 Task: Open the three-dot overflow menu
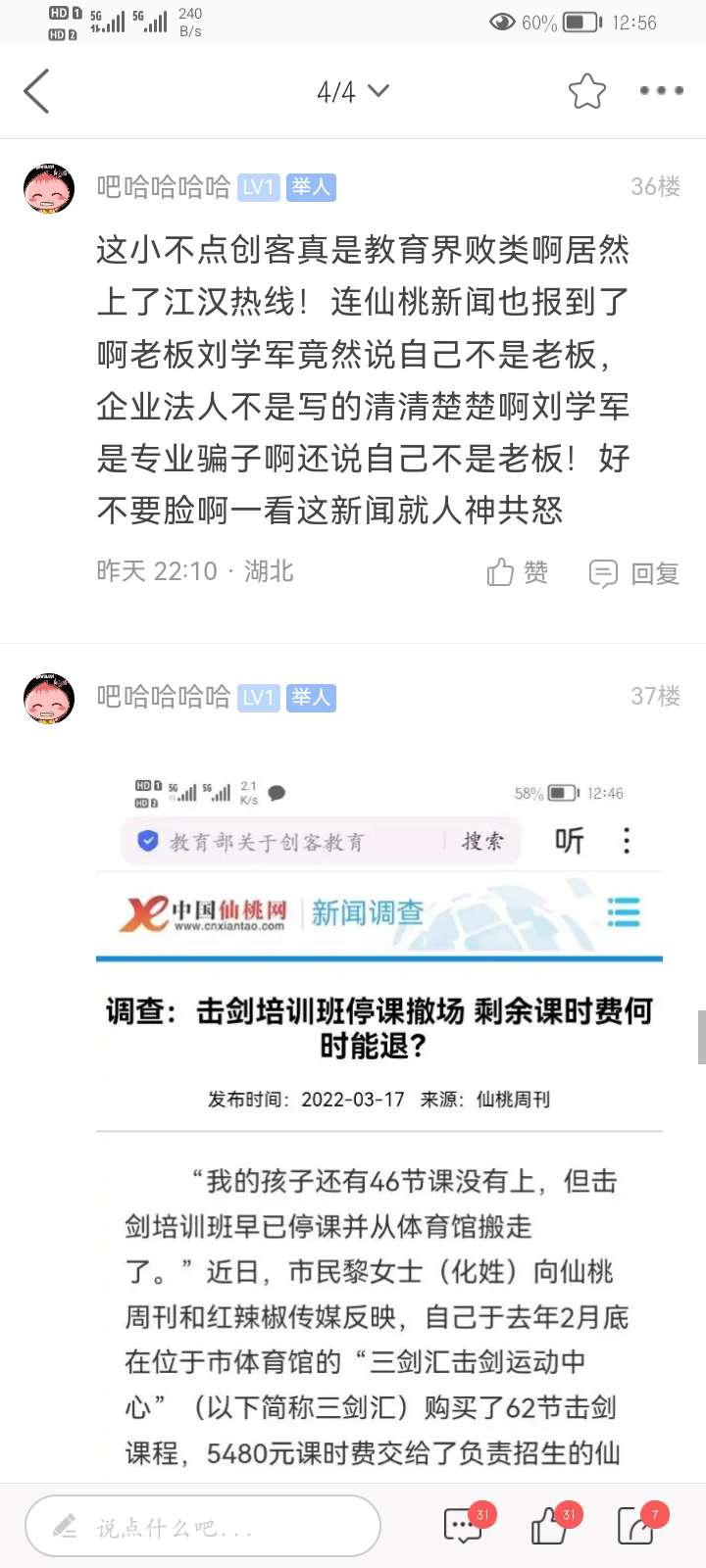pos(661,91)
